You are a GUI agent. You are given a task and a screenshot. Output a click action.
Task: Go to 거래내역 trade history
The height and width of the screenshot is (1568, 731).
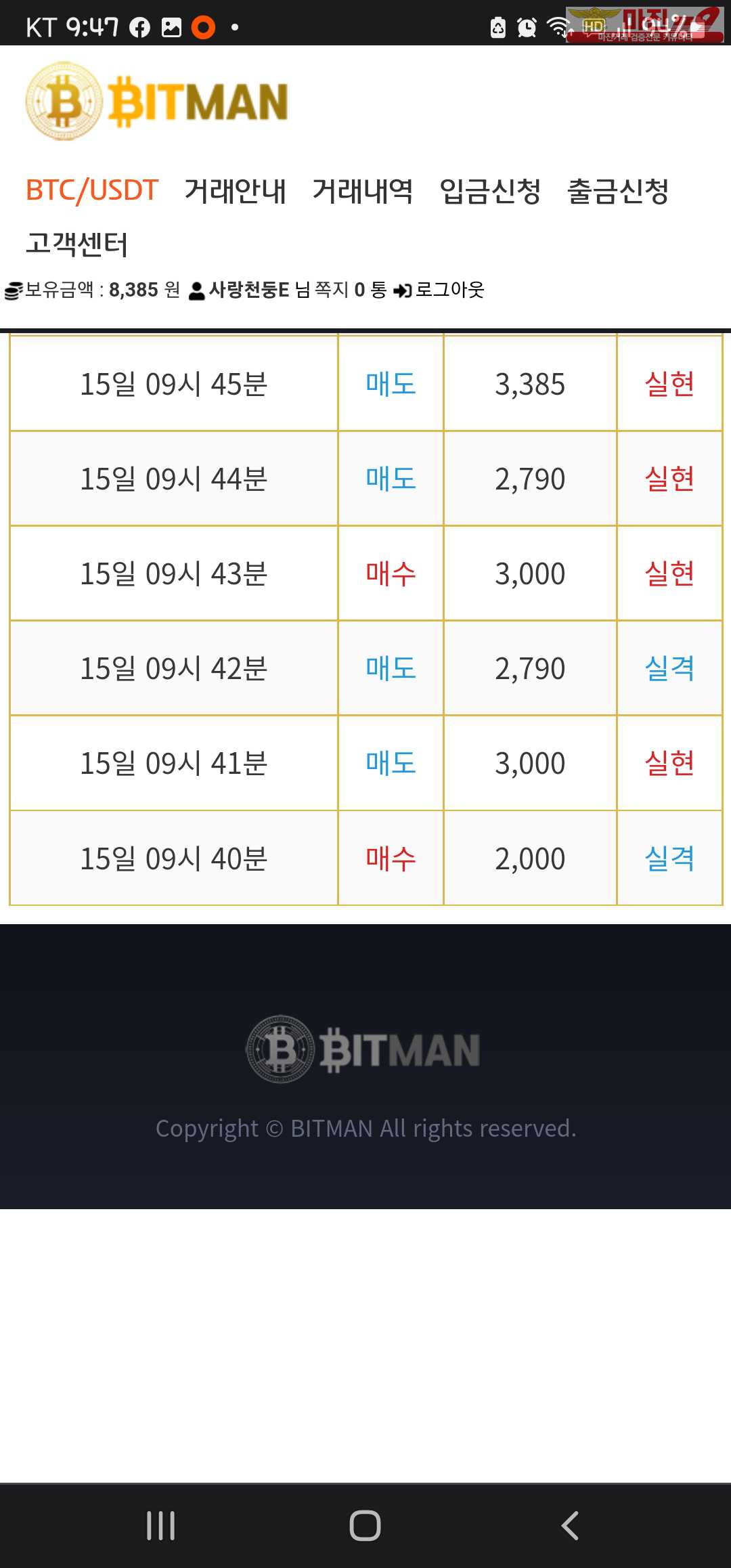362,191
